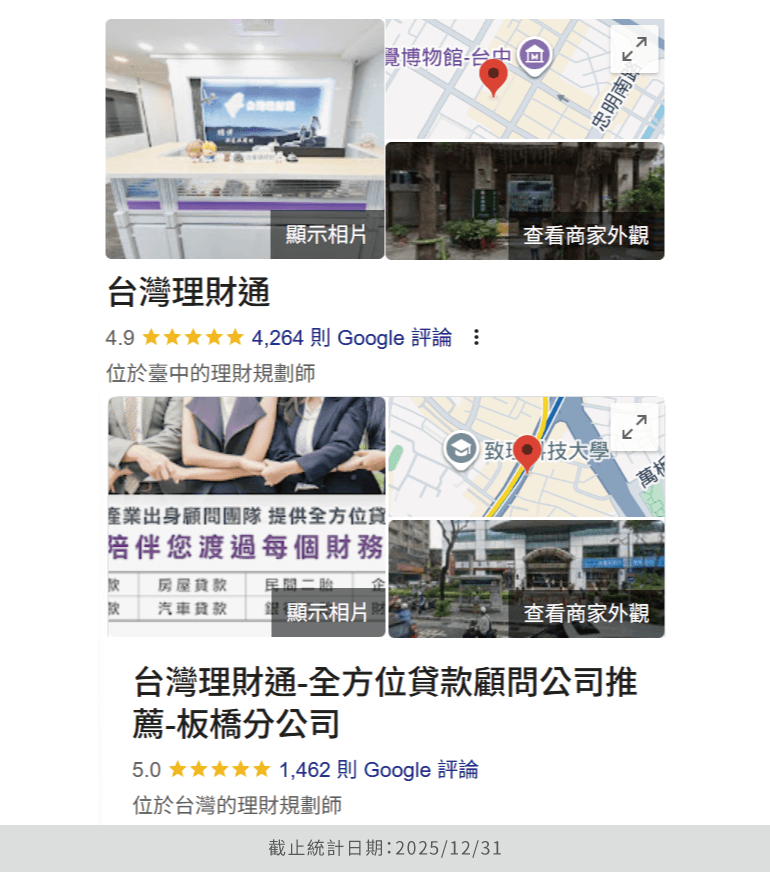Viewport: 770px width, 872px height.
Task: Click the 截止統計日期 bar at the bottom
Action: click(x=385, y=850)
